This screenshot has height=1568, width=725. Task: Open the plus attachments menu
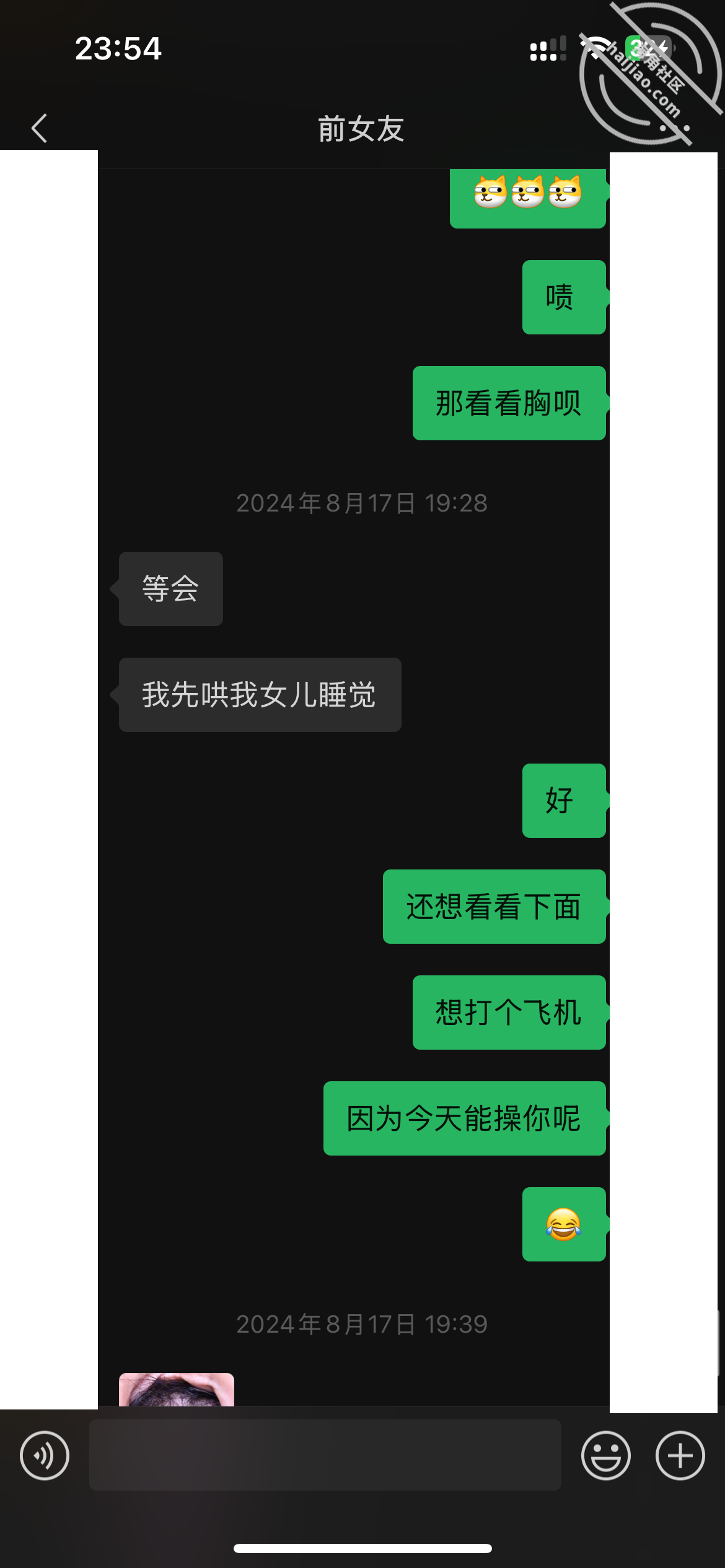[x=680, y=1455]
